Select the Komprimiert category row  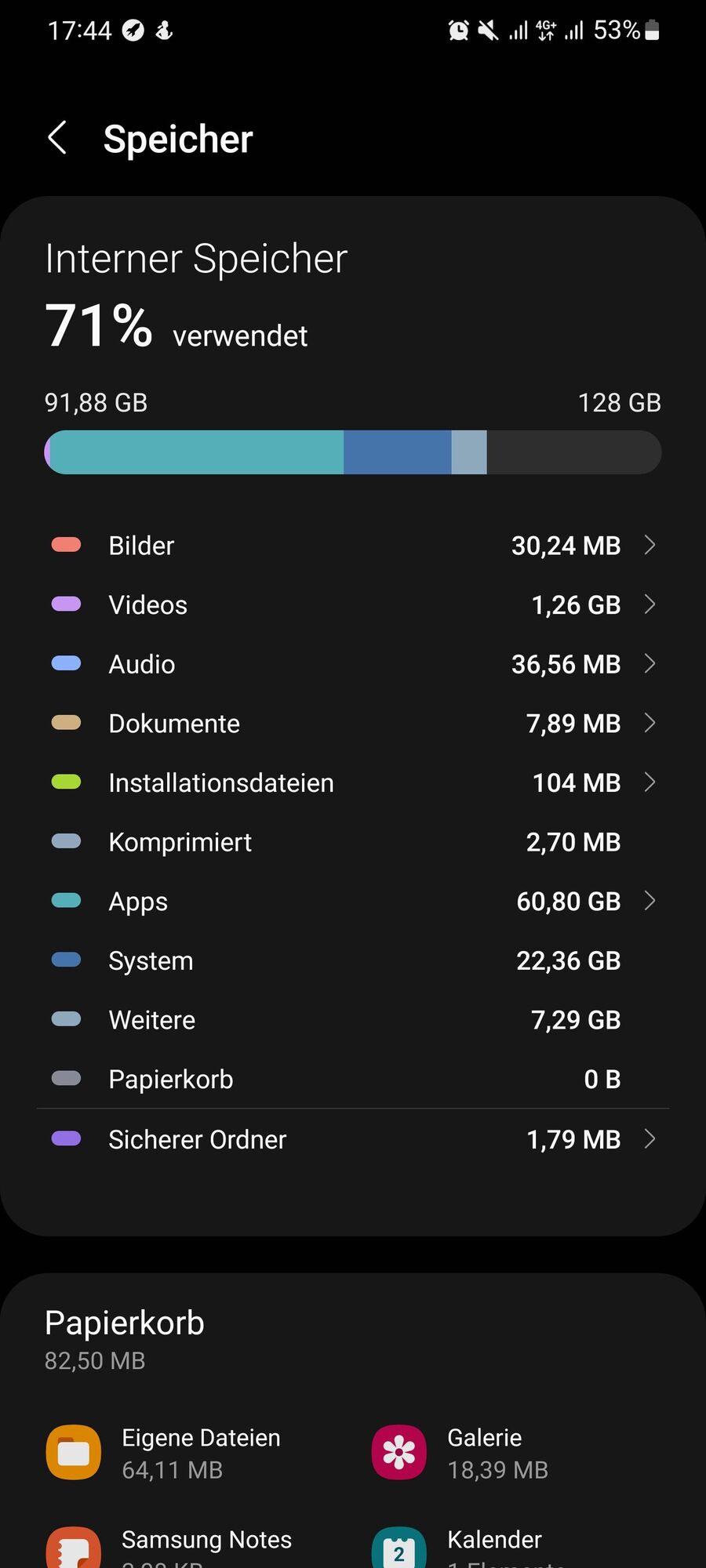(353, 841)
